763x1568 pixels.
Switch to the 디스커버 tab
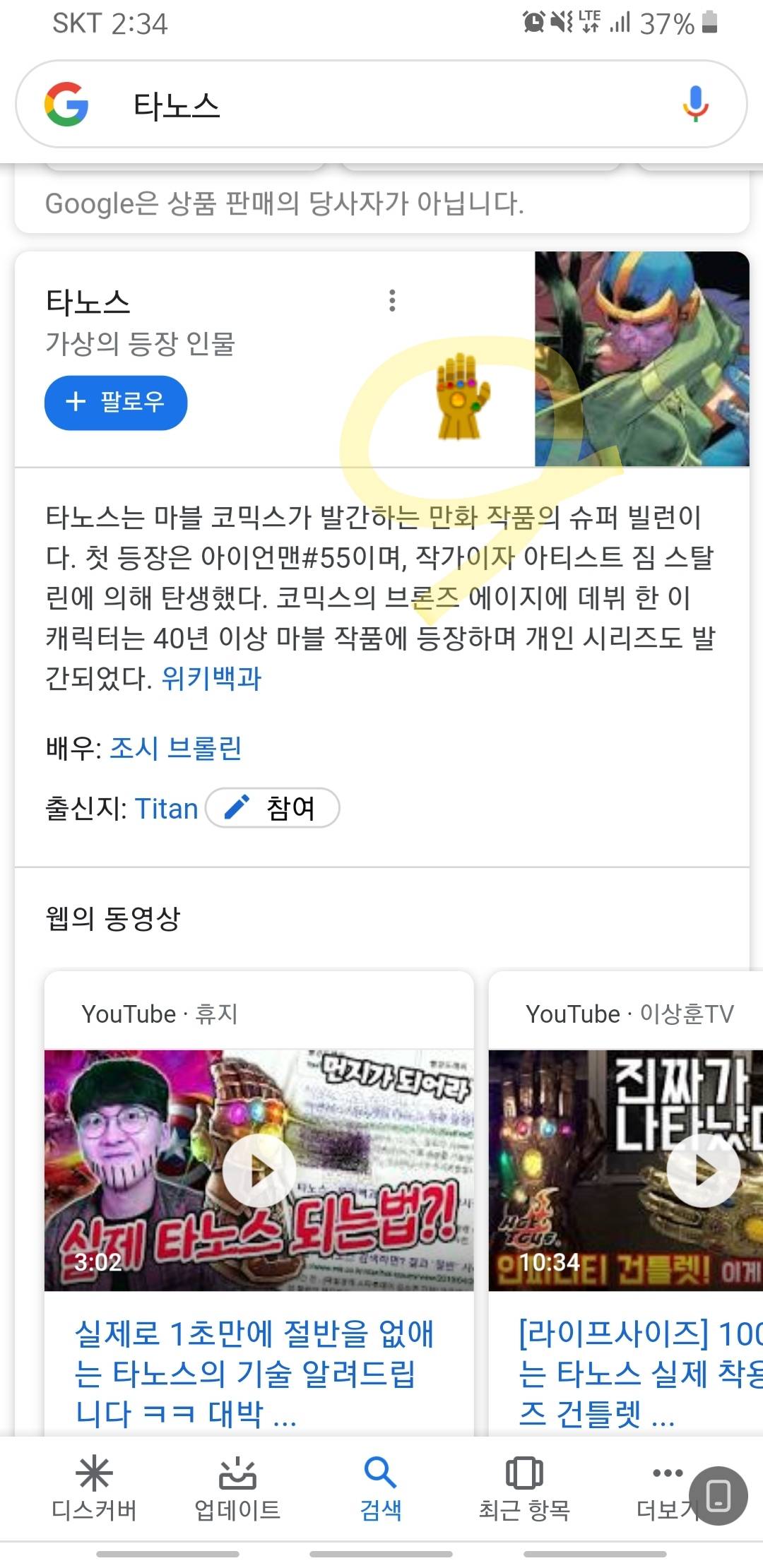point(94,1488)
